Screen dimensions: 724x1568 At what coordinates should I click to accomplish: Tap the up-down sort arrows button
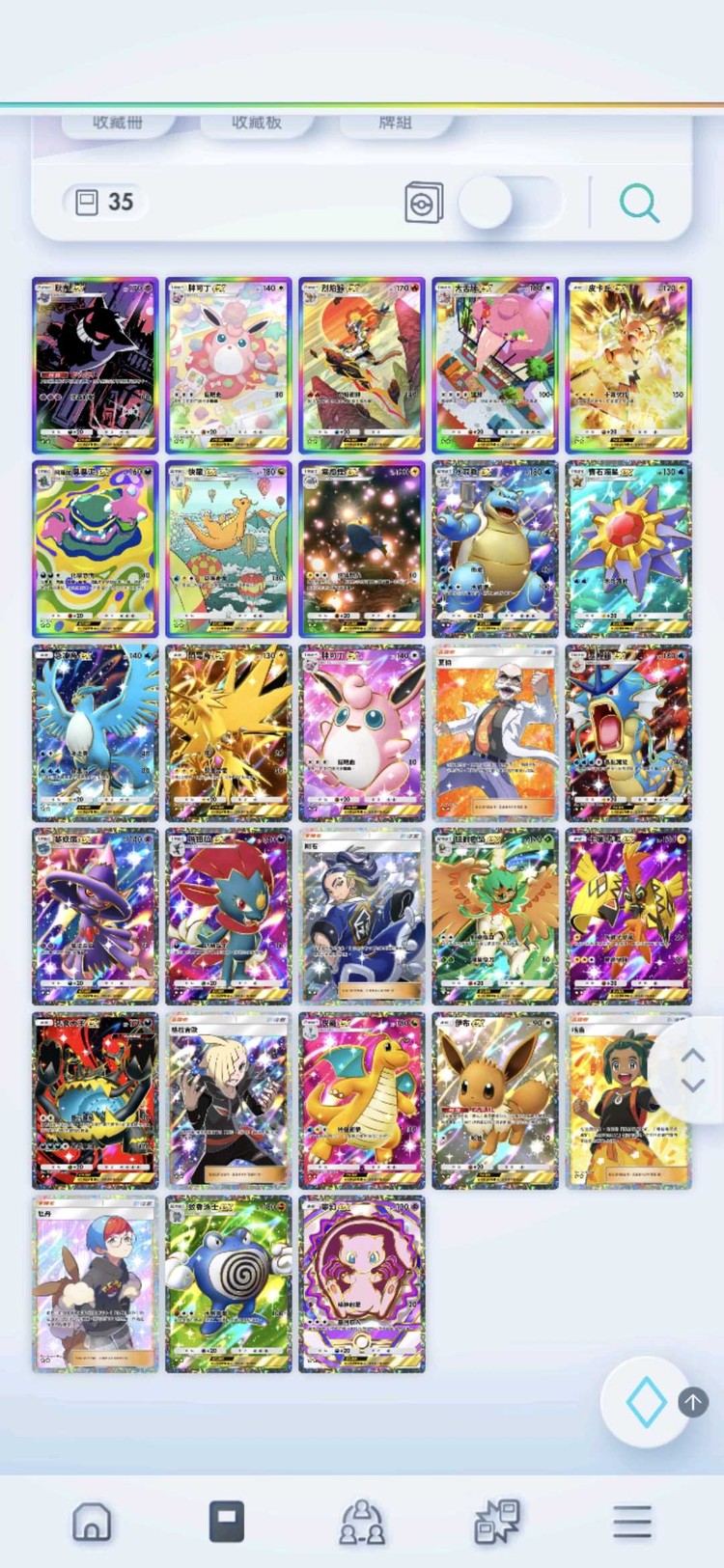pos(692,1069)
